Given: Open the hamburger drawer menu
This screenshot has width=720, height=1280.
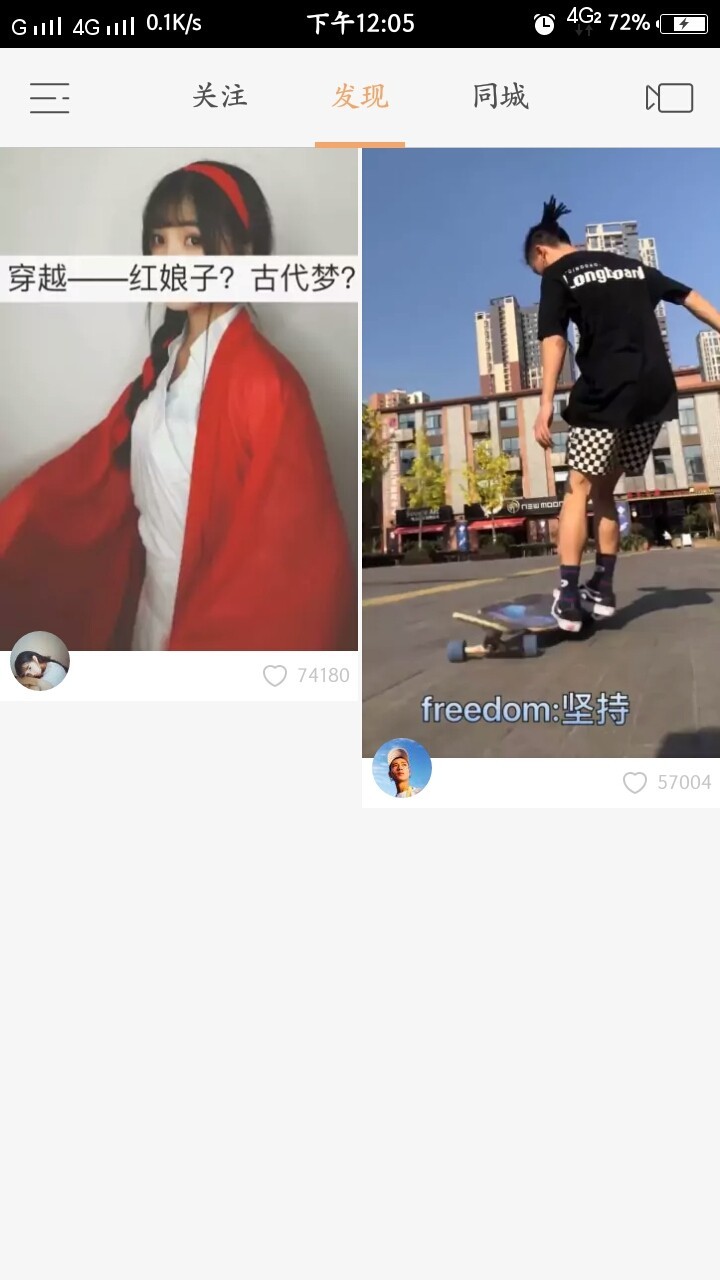Looking at the screenshot, I should tap(49, 98).
